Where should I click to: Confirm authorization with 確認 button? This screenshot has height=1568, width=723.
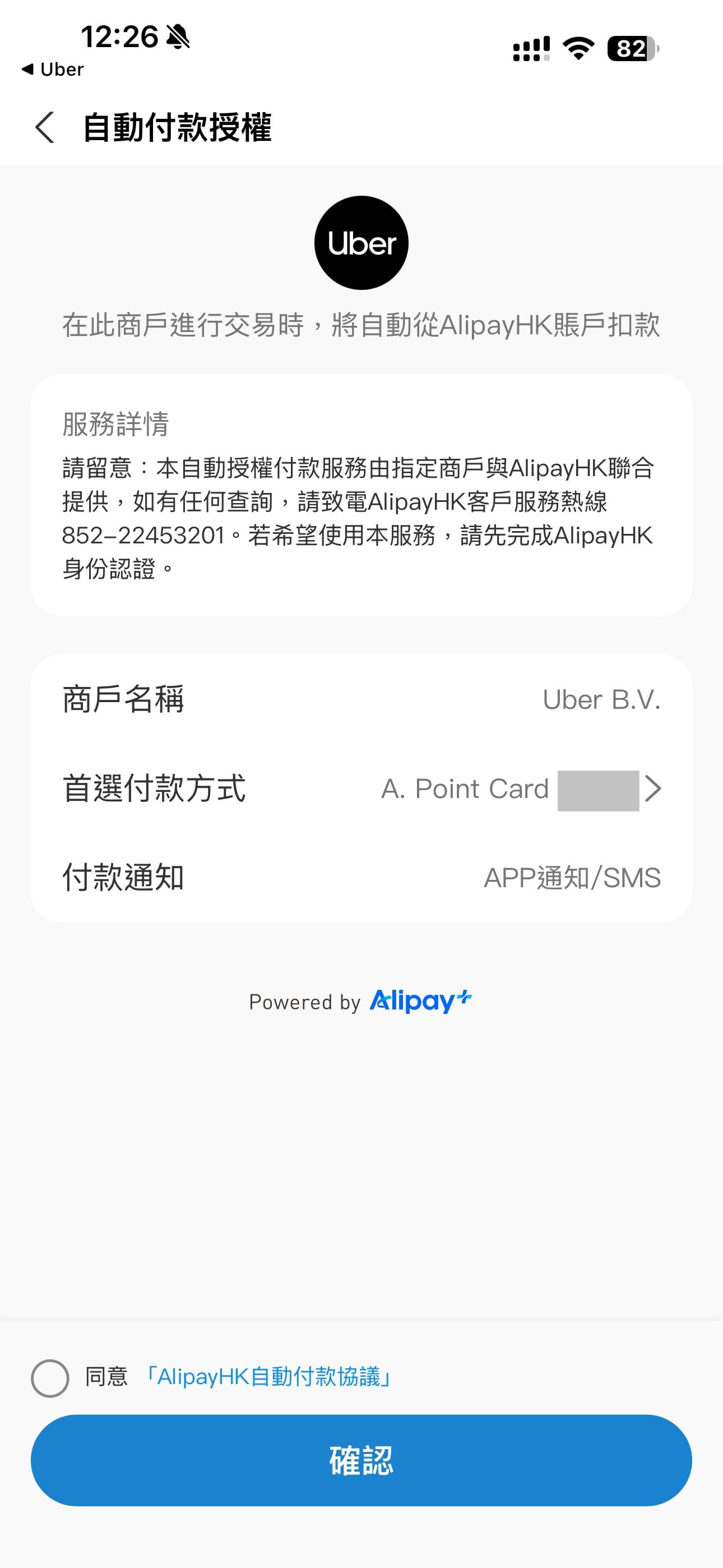click(x=361, y=1460)
